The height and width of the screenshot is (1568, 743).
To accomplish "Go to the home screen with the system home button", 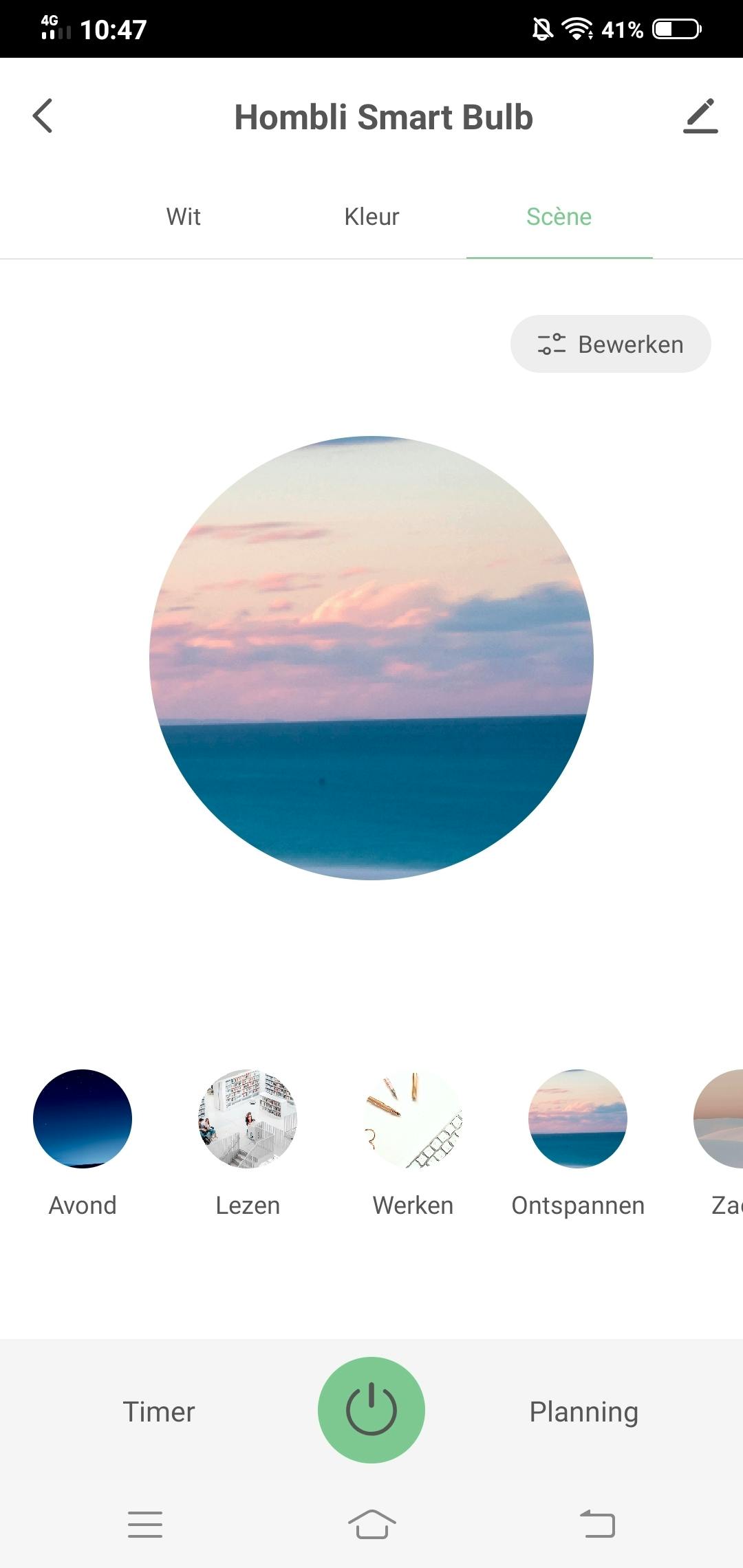I will click(371, 1525).
